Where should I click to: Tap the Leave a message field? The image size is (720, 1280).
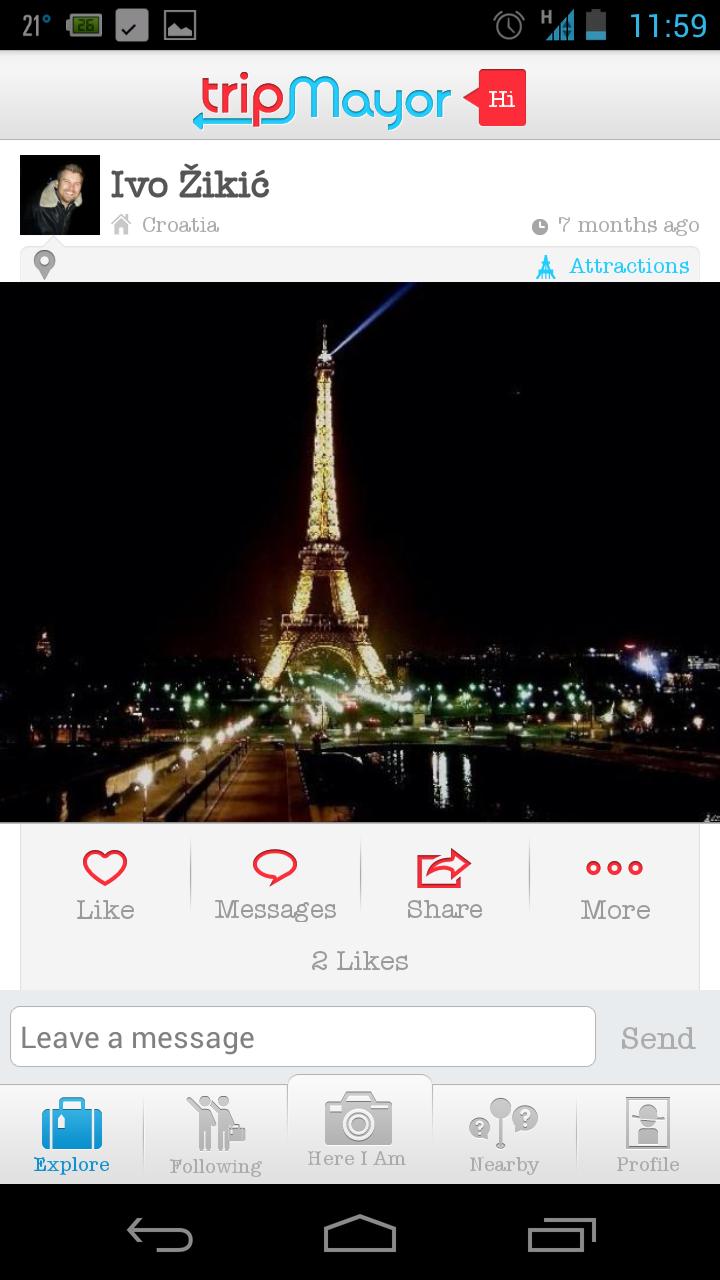point(303,1037)
